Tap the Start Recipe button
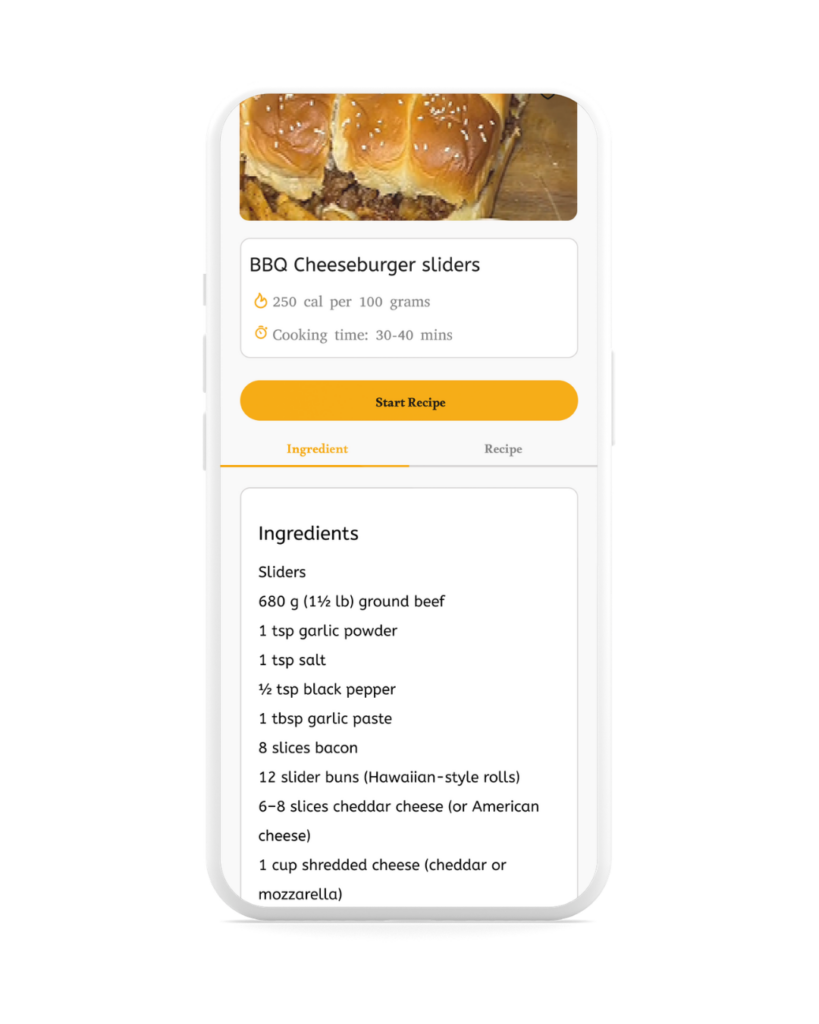This screenshot has width=819, height=1024. pyautogui.click(x=409, y=401)
